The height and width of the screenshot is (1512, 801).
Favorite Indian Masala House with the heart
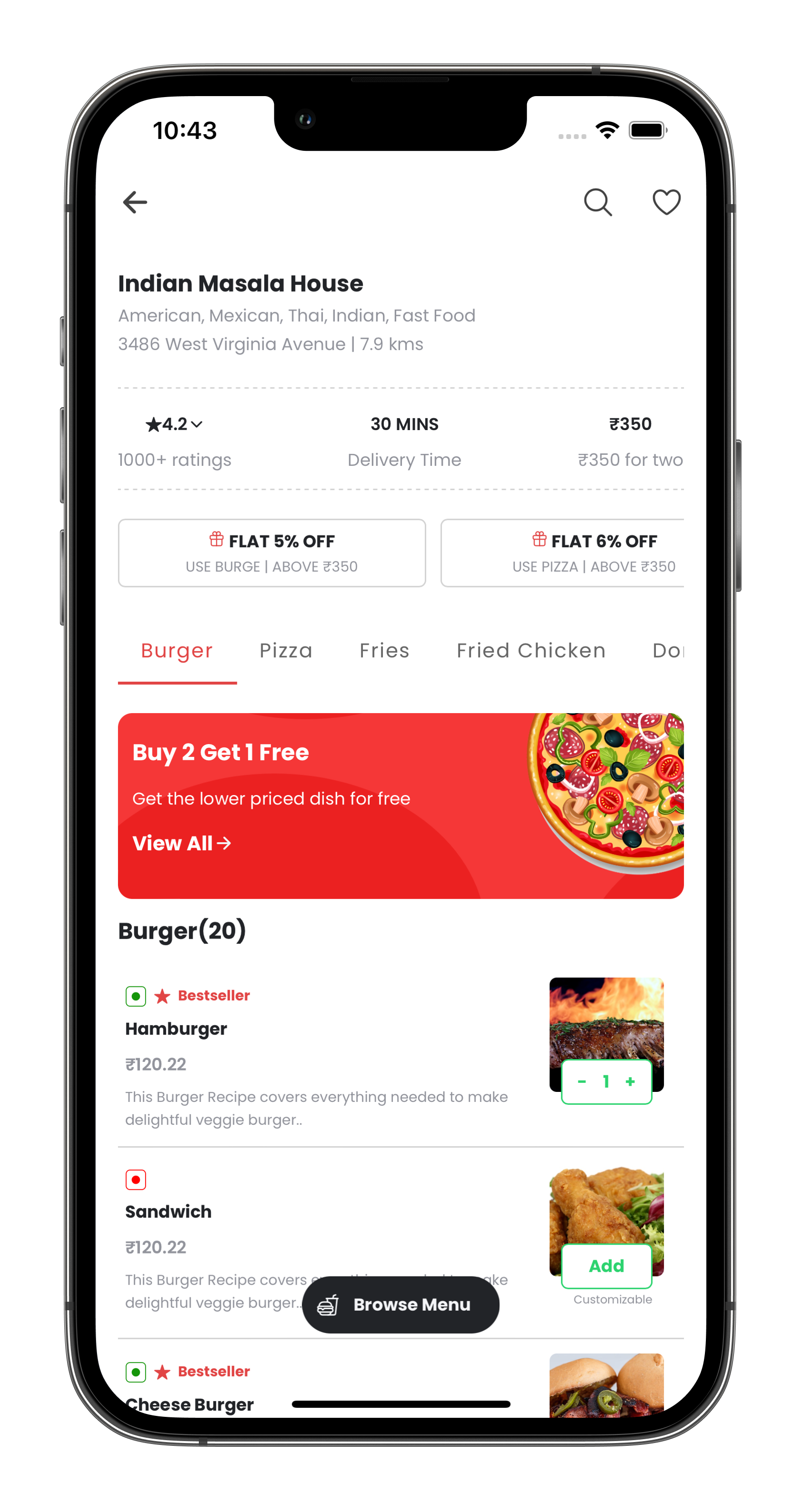[x=666, y=202]
